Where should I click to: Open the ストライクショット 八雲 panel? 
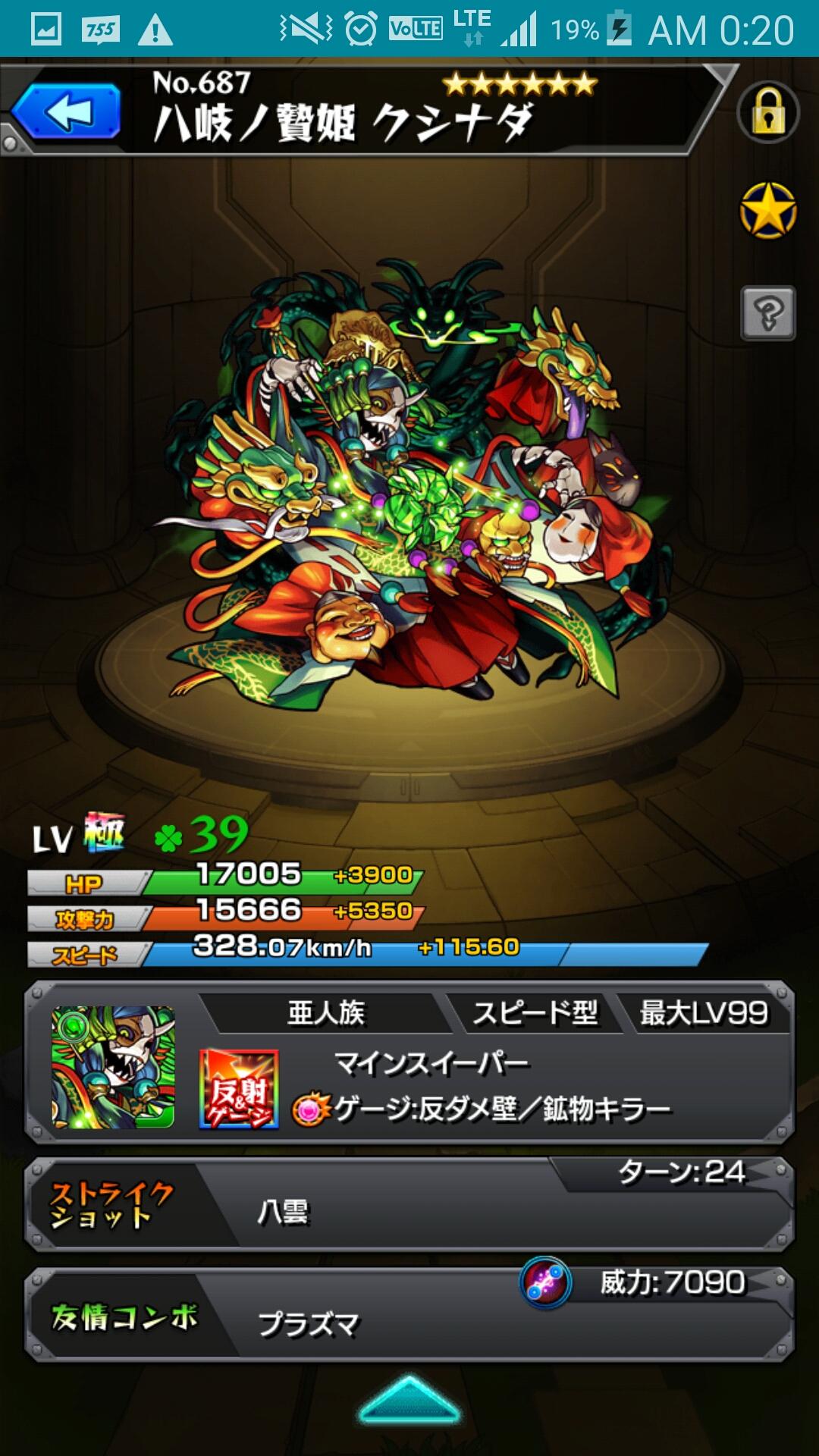(x=409, y=1203)
